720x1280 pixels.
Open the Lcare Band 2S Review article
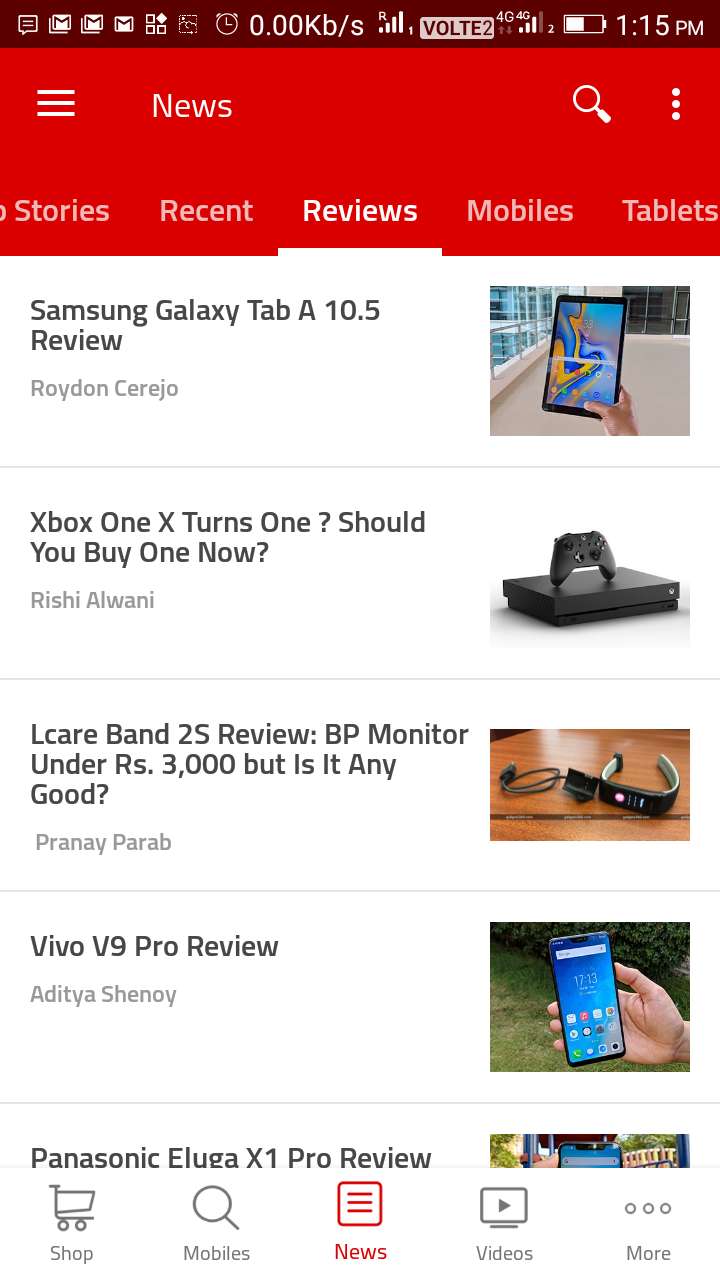point(249,764)
